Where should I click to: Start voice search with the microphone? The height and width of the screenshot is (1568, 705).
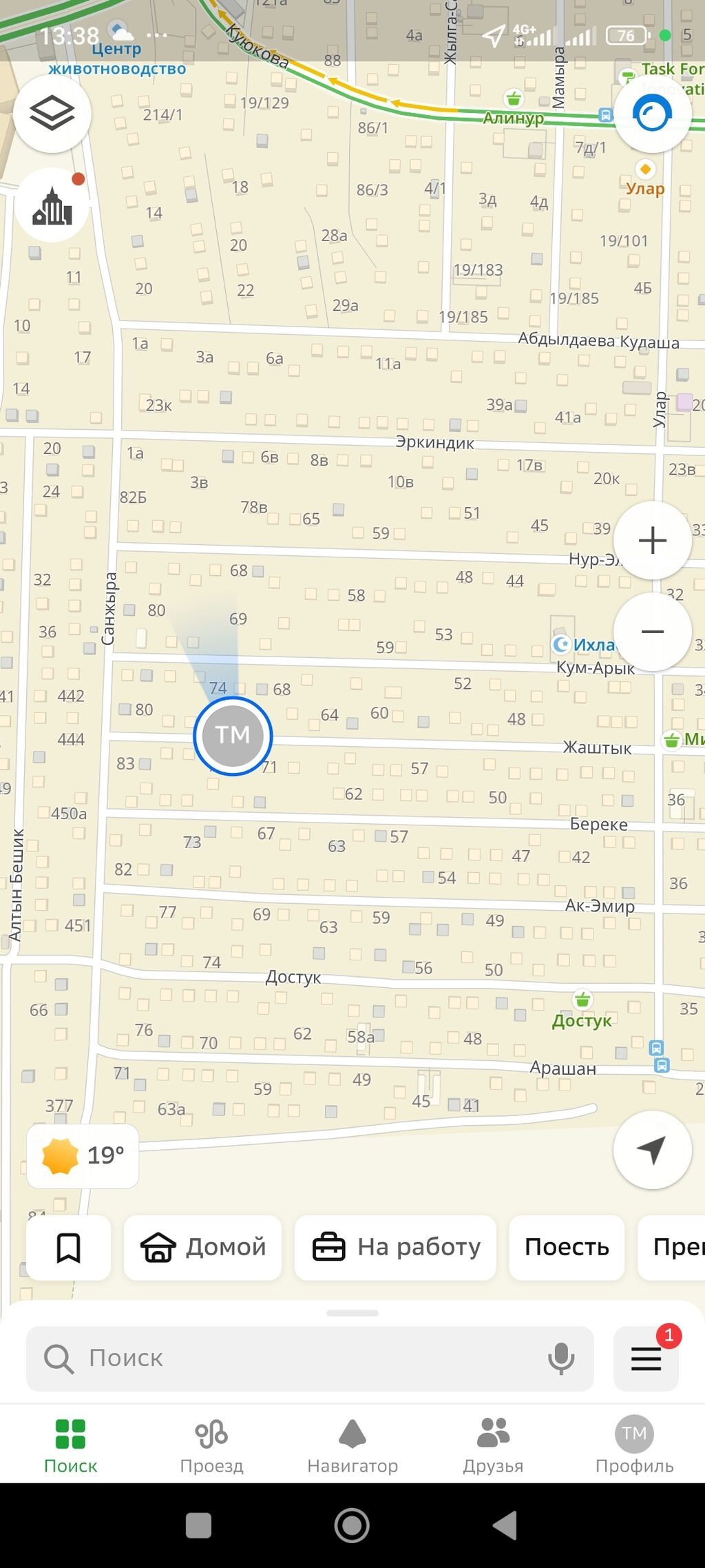(x=561, y=1358)
